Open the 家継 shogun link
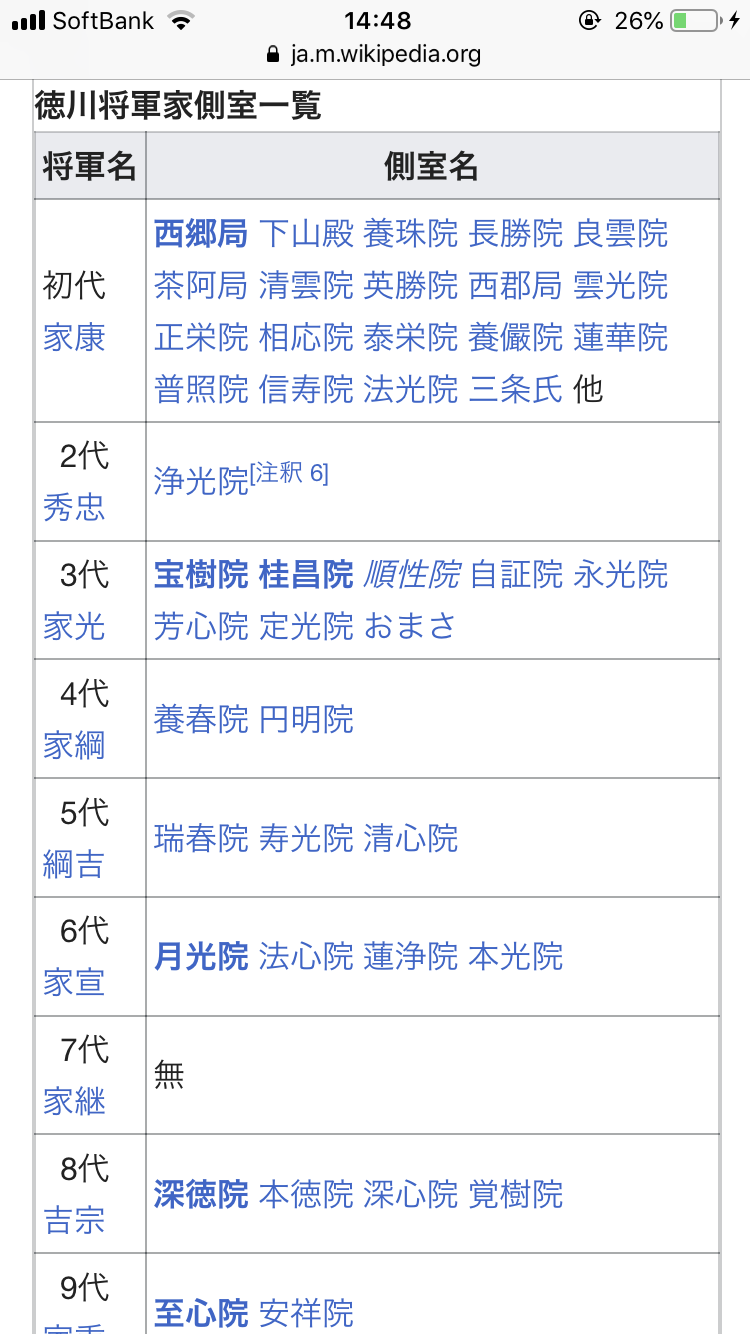Viewport: 750px width, 1334px height. coord(74,1102)
